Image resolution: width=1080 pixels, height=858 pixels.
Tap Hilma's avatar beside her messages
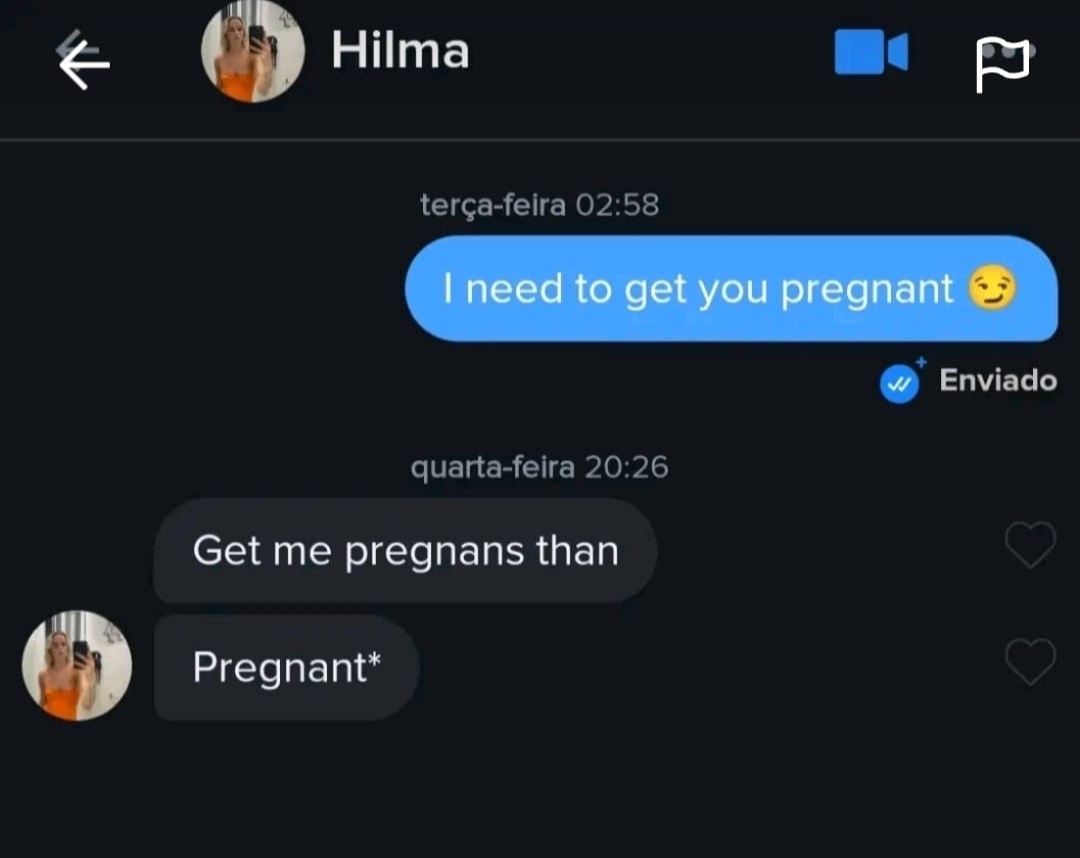[77, 666]
